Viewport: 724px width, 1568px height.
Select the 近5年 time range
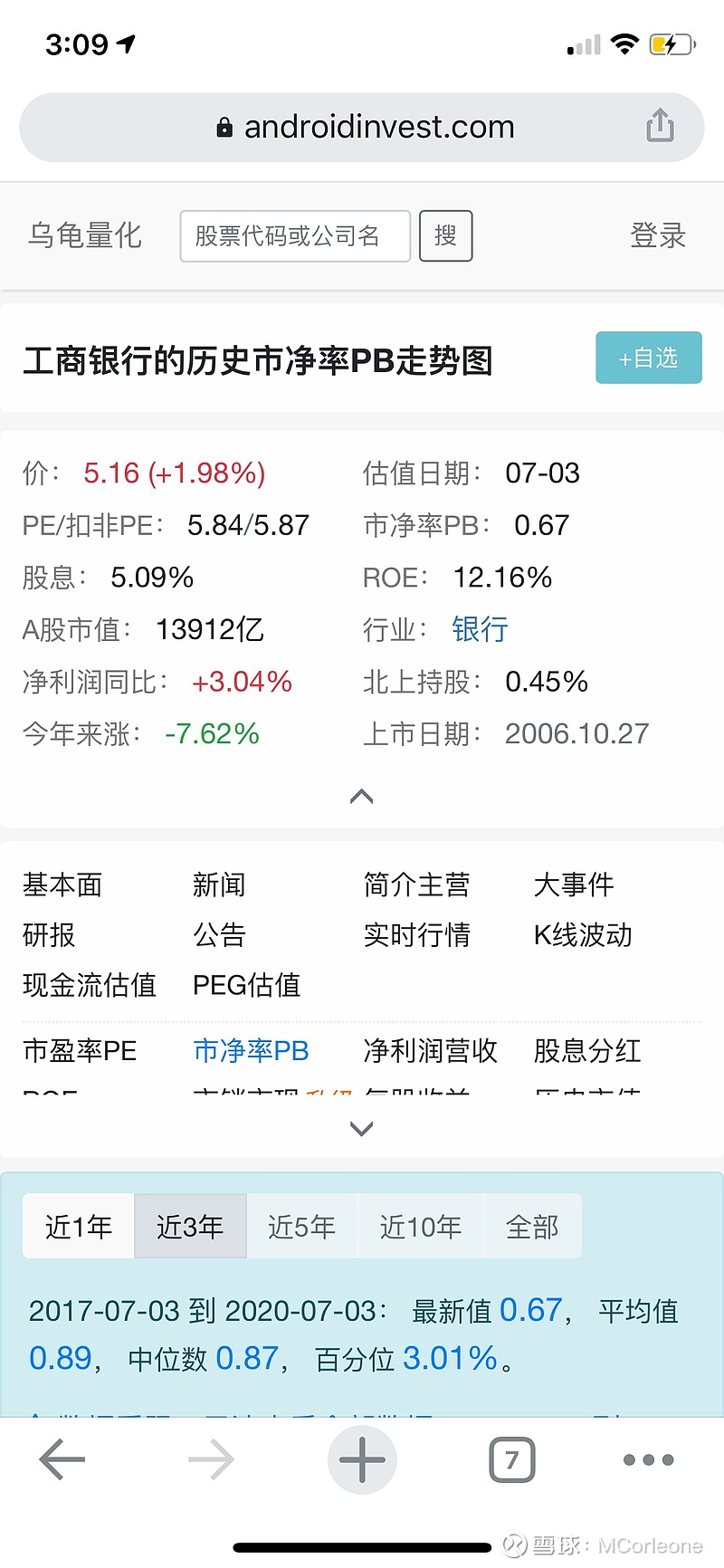302,1226
